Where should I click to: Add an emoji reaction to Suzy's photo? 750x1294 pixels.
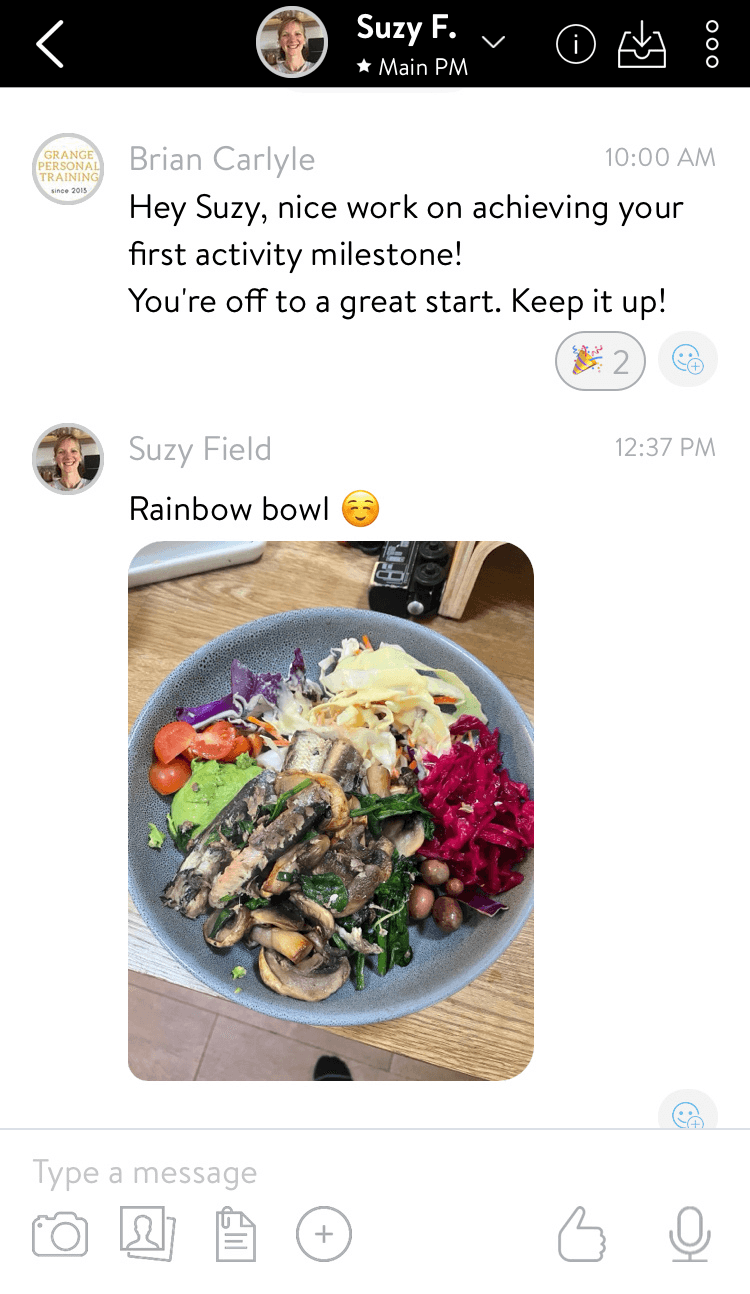click(688, 1114)
